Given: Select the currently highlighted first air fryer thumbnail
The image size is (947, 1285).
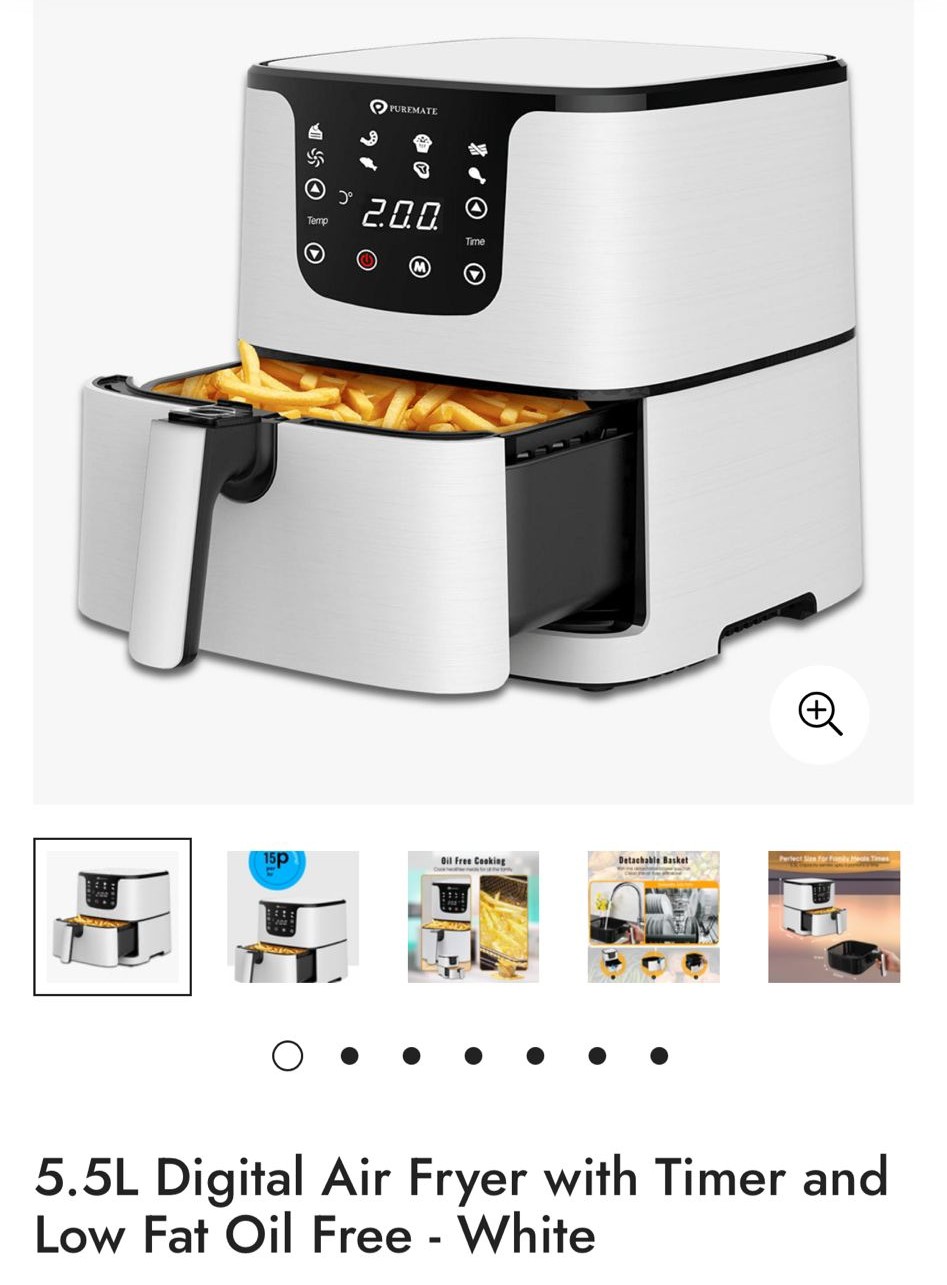Looking at the screenshot, I should (x=112, y=916).
